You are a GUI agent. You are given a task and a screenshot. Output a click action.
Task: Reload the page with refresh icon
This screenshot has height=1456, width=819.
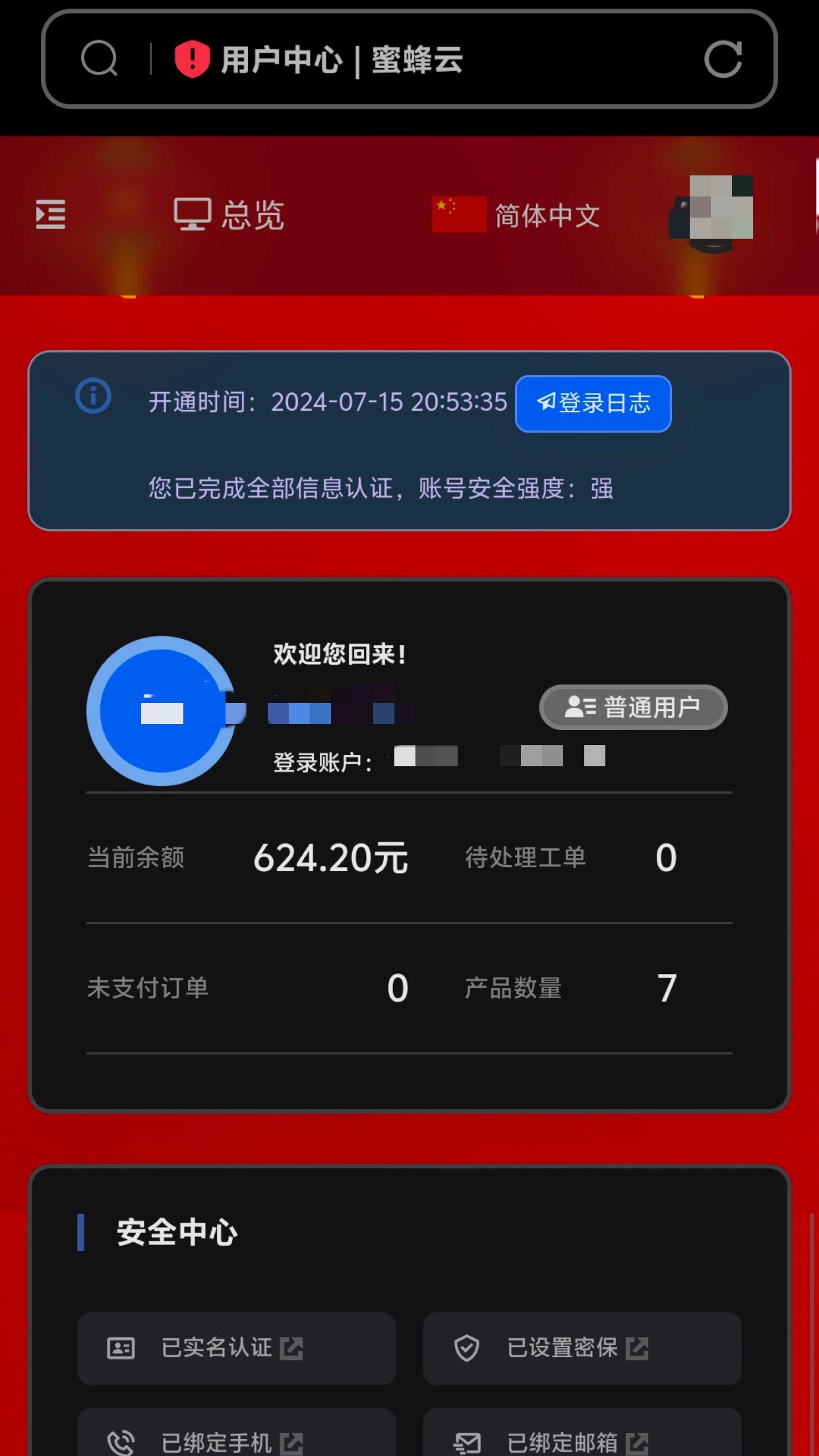coord(723,59)
